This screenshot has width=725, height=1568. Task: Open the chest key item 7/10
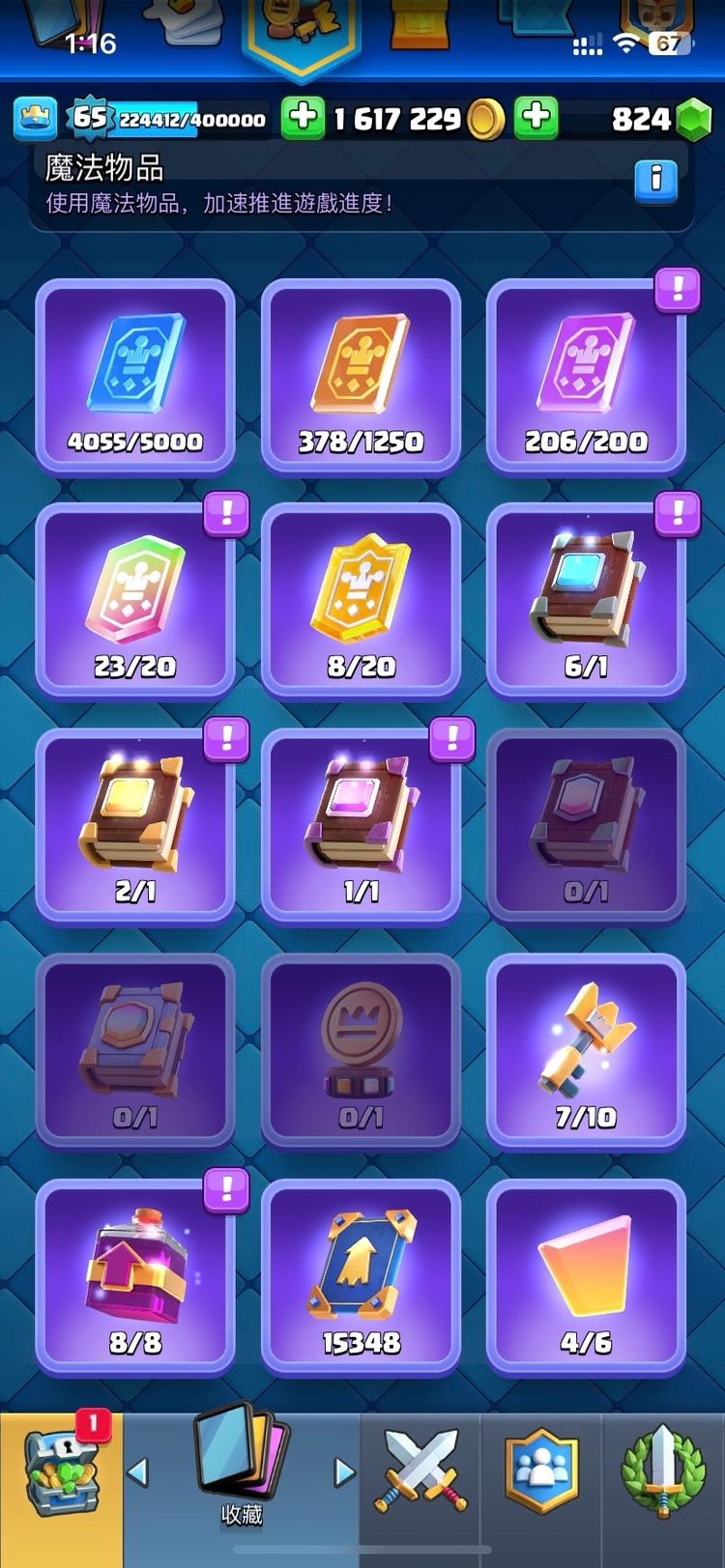coord(586,1051)
